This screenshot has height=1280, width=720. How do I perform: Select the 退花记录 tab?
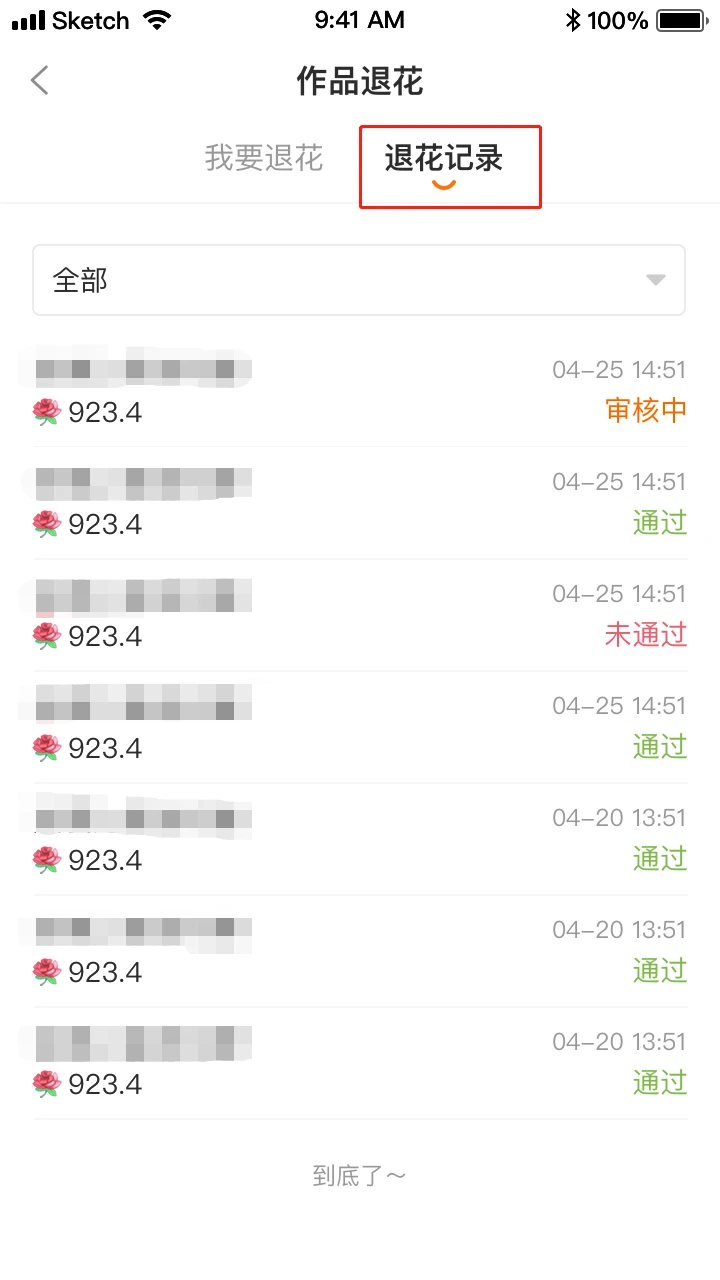(x=444, y=158)
